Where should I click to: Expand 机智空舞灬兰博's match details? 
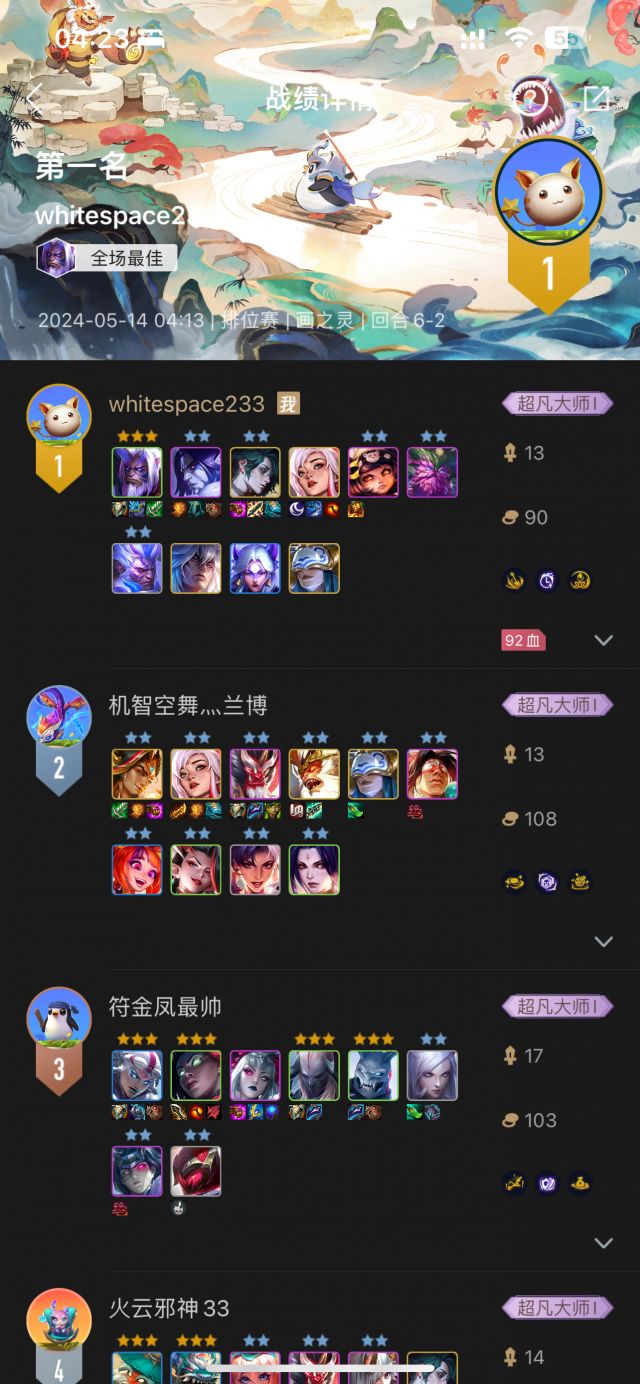click(x=603, y=941)
